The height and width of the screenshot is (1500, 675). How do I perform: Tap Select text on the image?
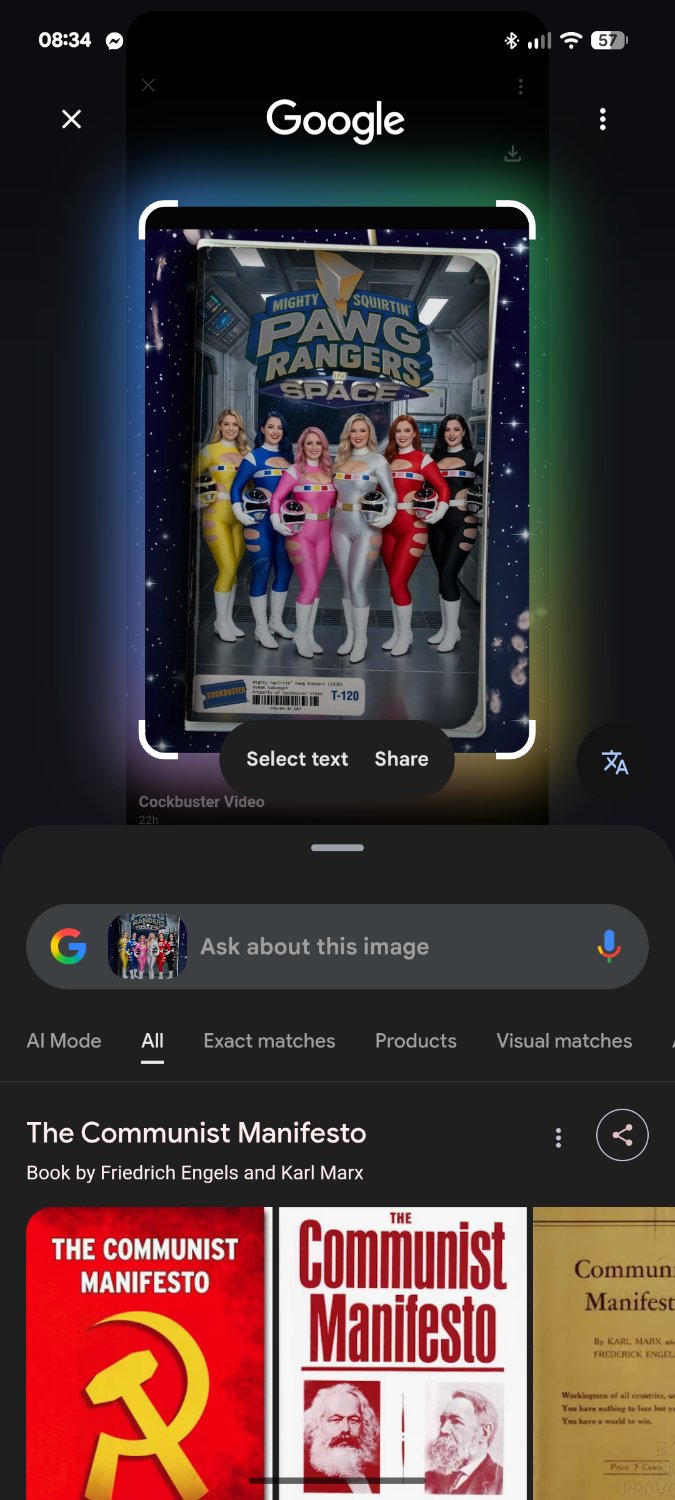click(297, 759)
